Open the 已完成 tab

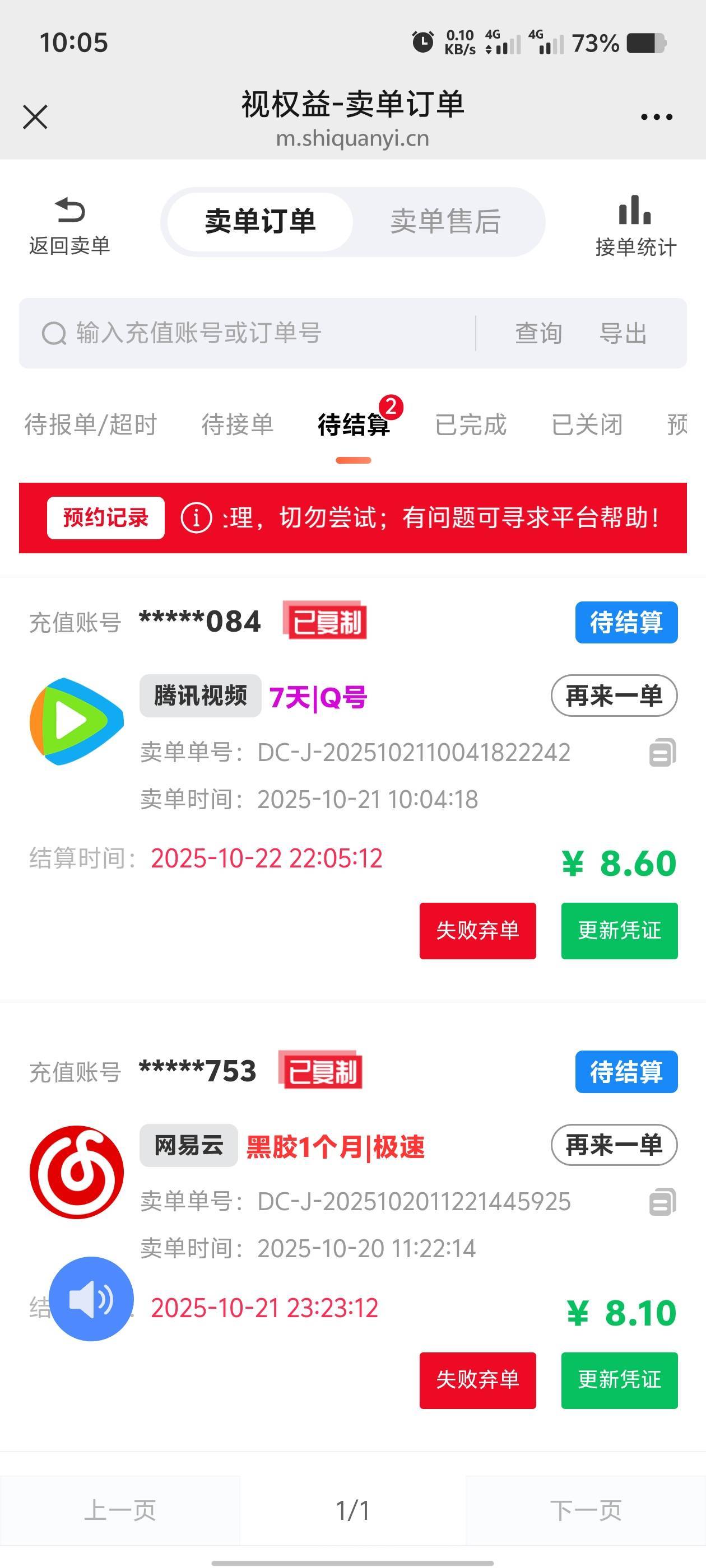pos(470,424)
